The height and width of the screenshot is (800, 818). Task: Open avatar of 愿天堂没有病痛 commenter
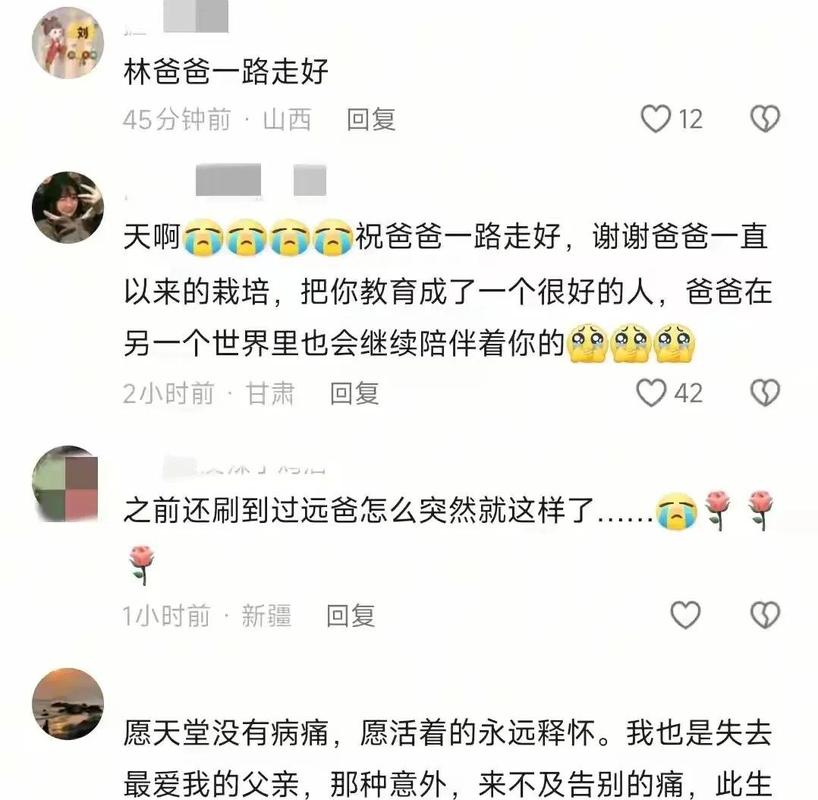(x=68, y=703)
